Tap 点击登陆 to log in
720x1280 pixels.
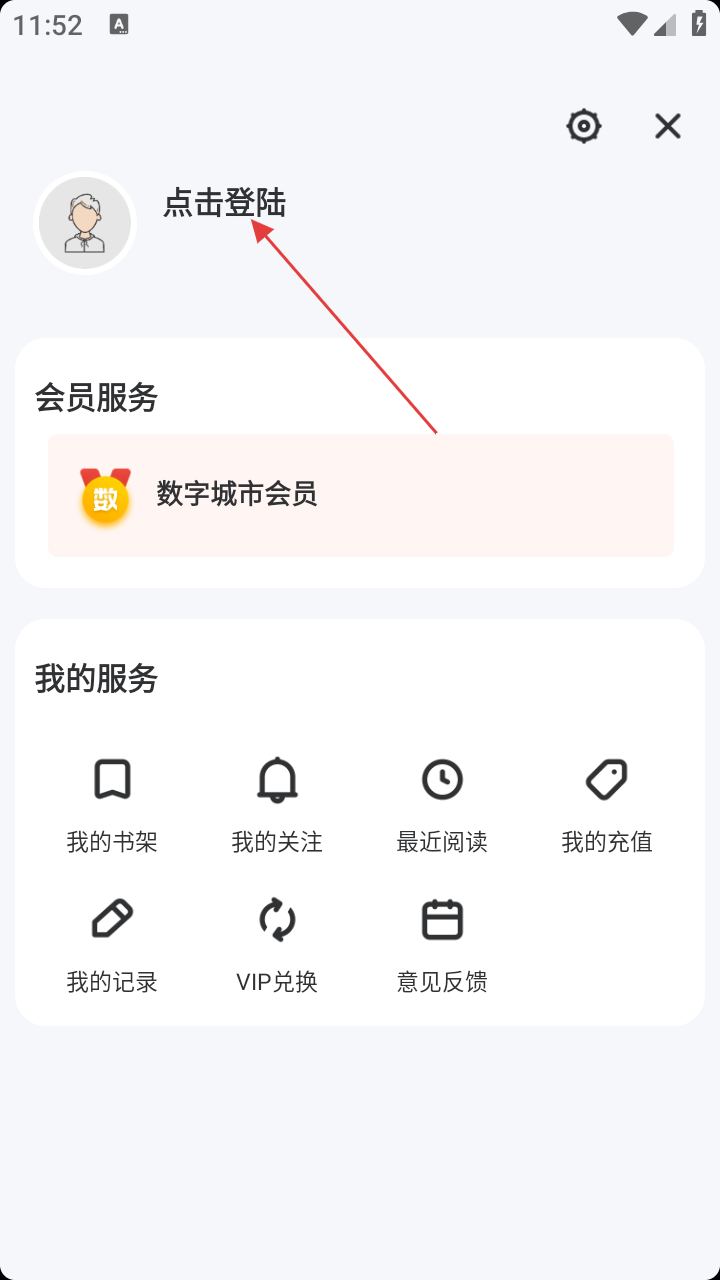click(x=225, y=204)
